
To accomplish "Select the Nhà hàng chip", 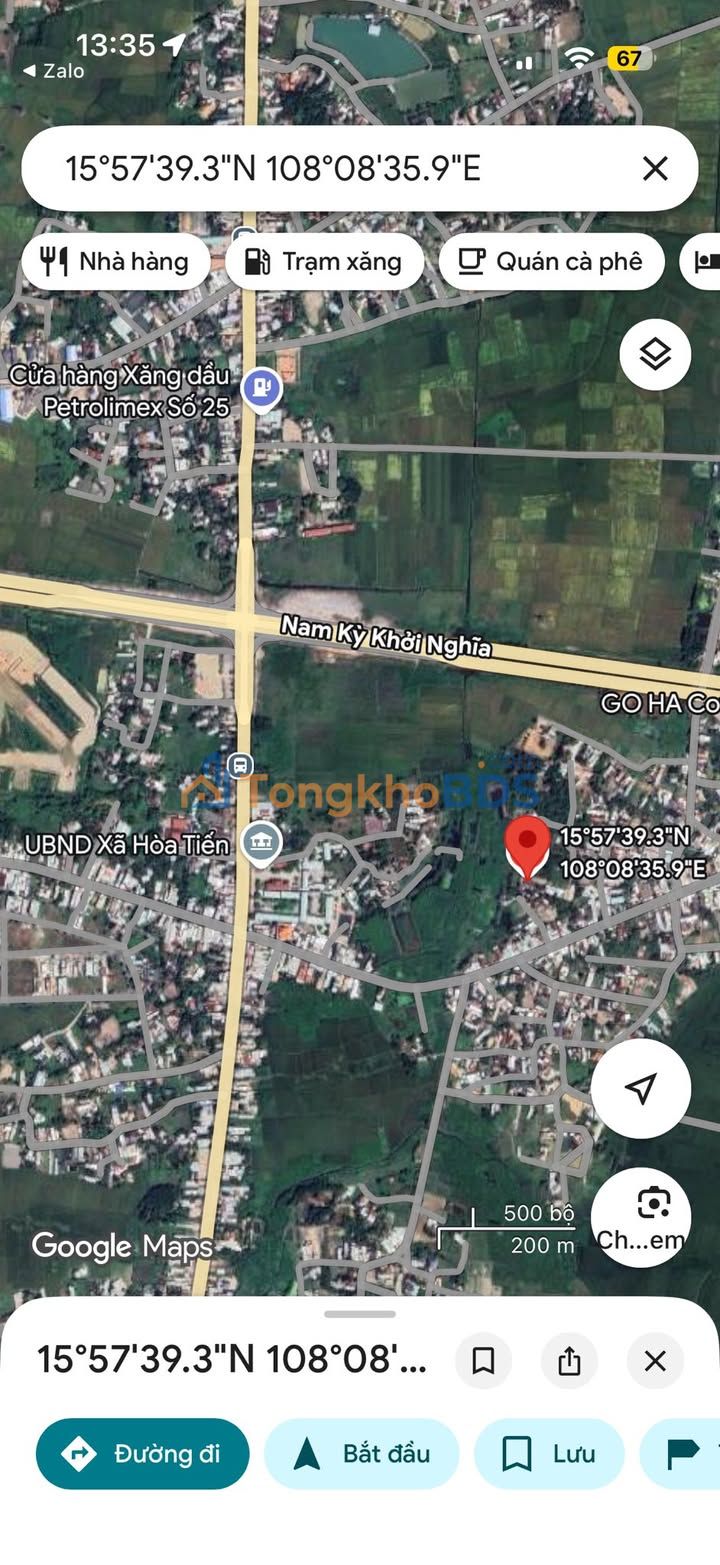I will coord(115,262).
